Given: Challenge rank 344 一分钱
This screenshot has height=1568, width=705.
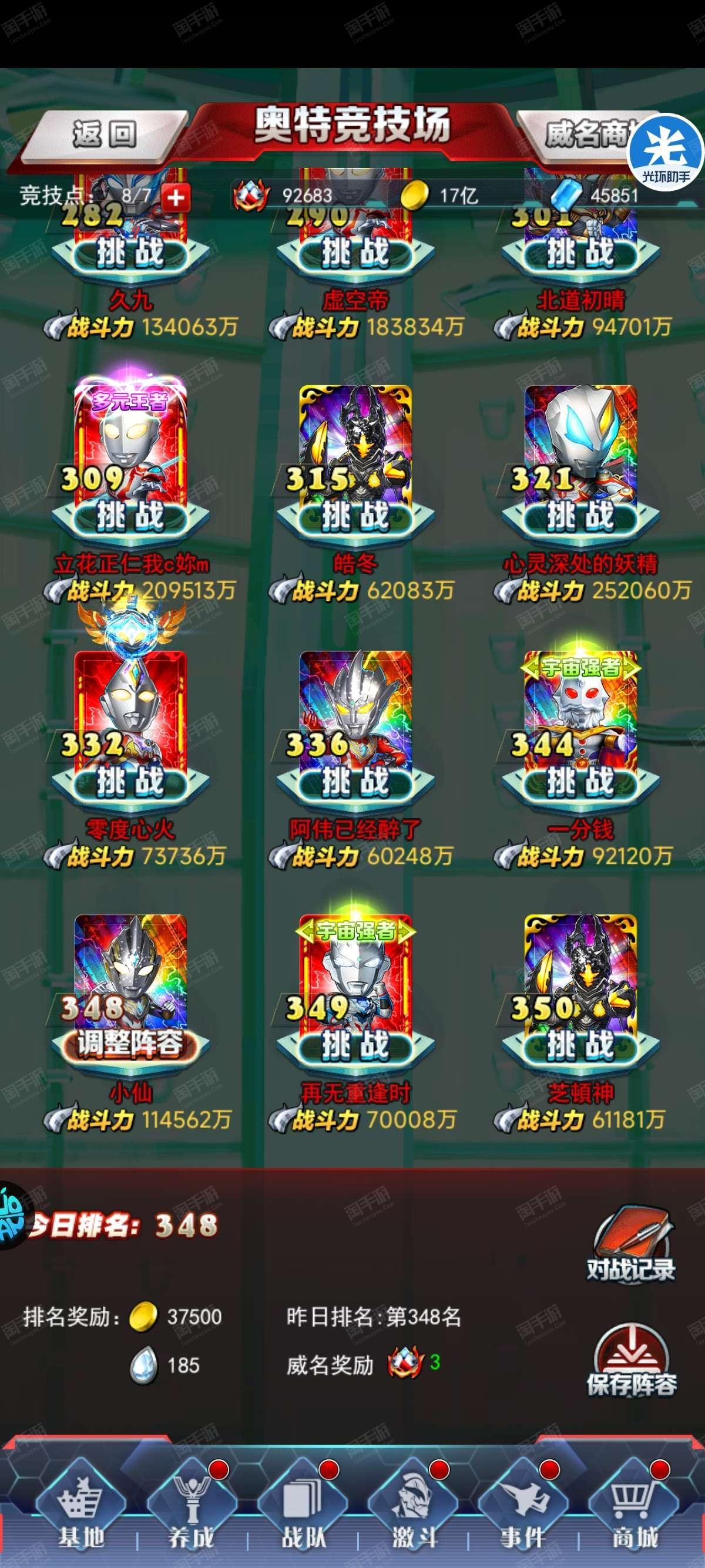Looking at the screenshot, I should tap(581, 782).
